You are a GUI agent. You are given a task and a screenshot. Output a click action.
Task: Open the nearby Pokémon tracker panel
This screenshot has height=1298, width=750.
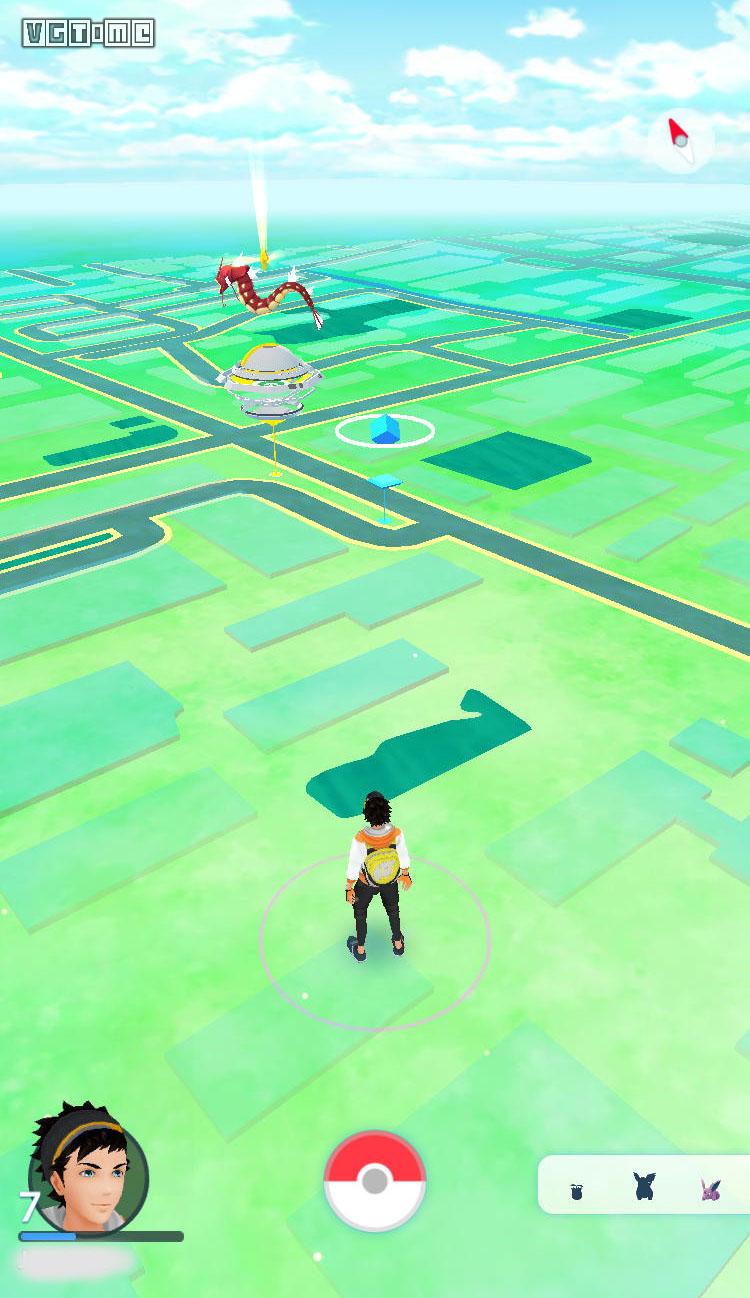tap(644, 1186)
